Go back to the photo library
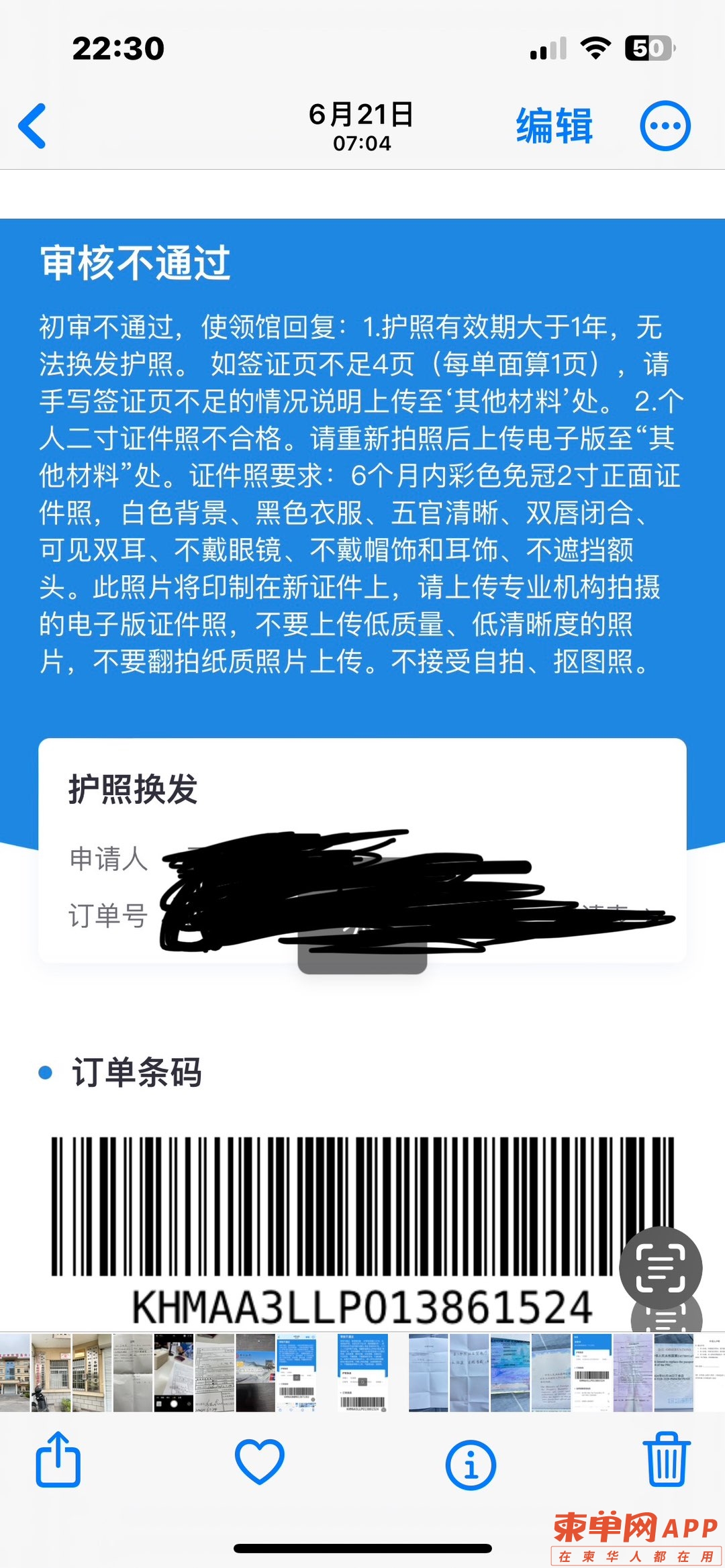 32,125
